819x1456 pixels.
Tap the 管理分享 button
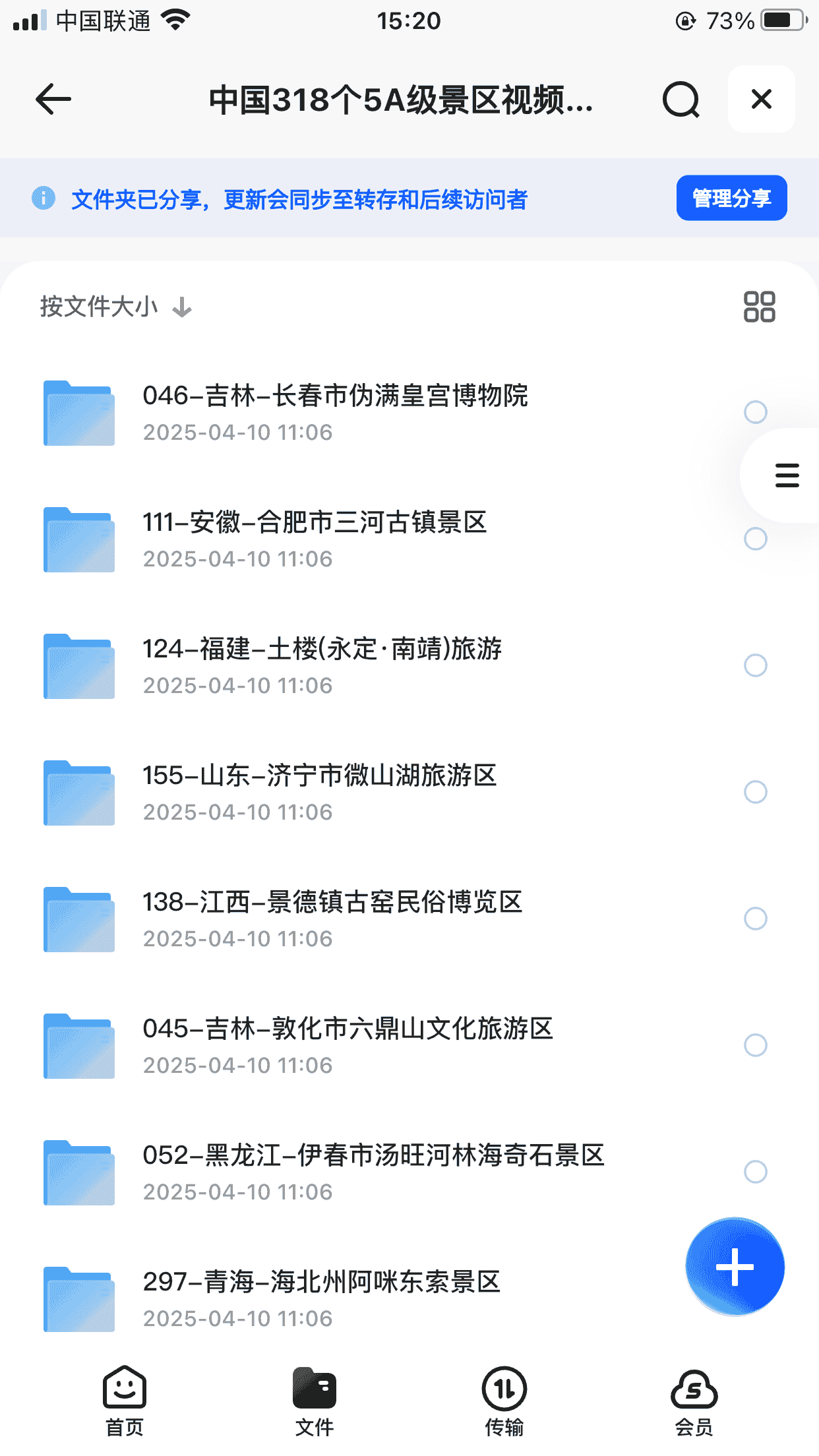731,198
